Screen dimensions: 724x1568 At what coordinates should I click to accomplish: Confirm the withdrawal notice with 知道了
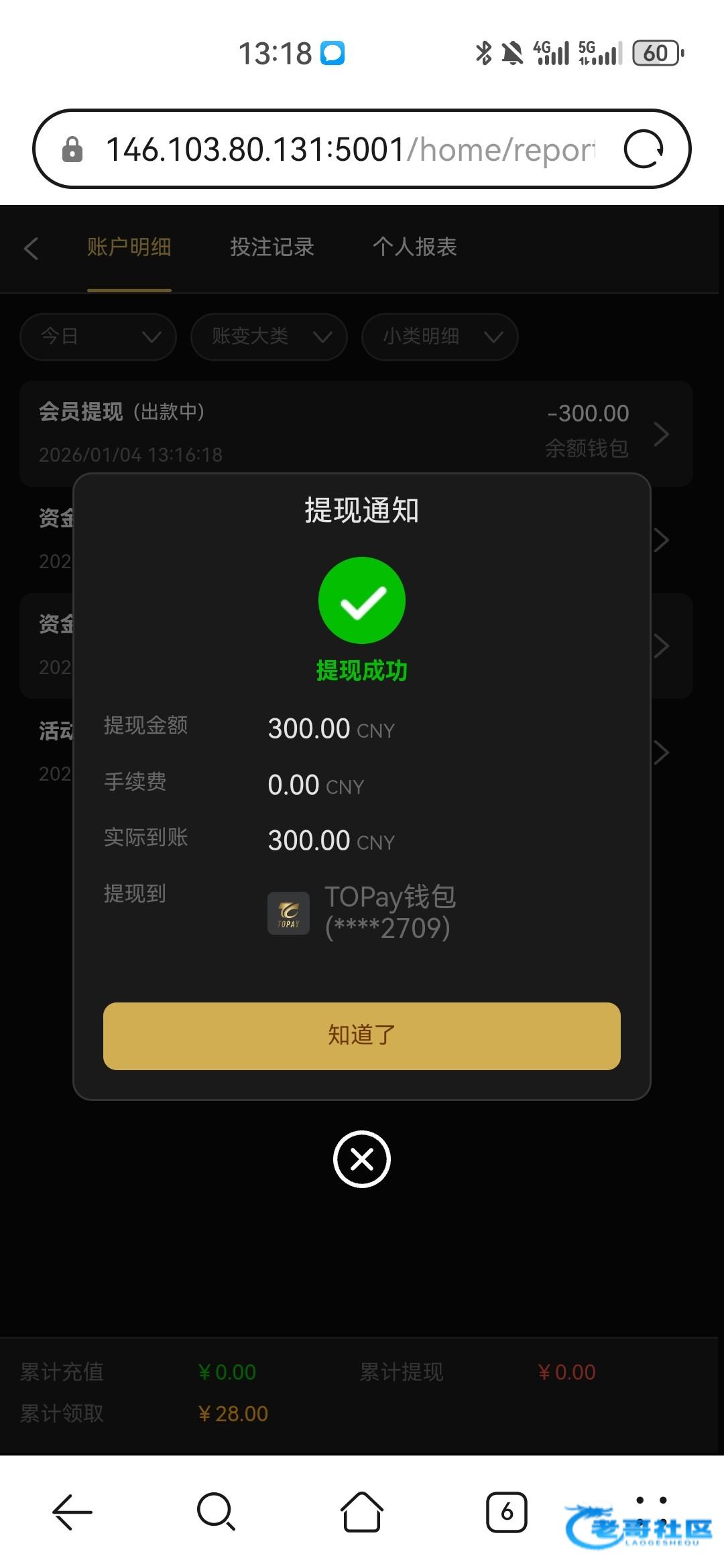coord(362,1036)
